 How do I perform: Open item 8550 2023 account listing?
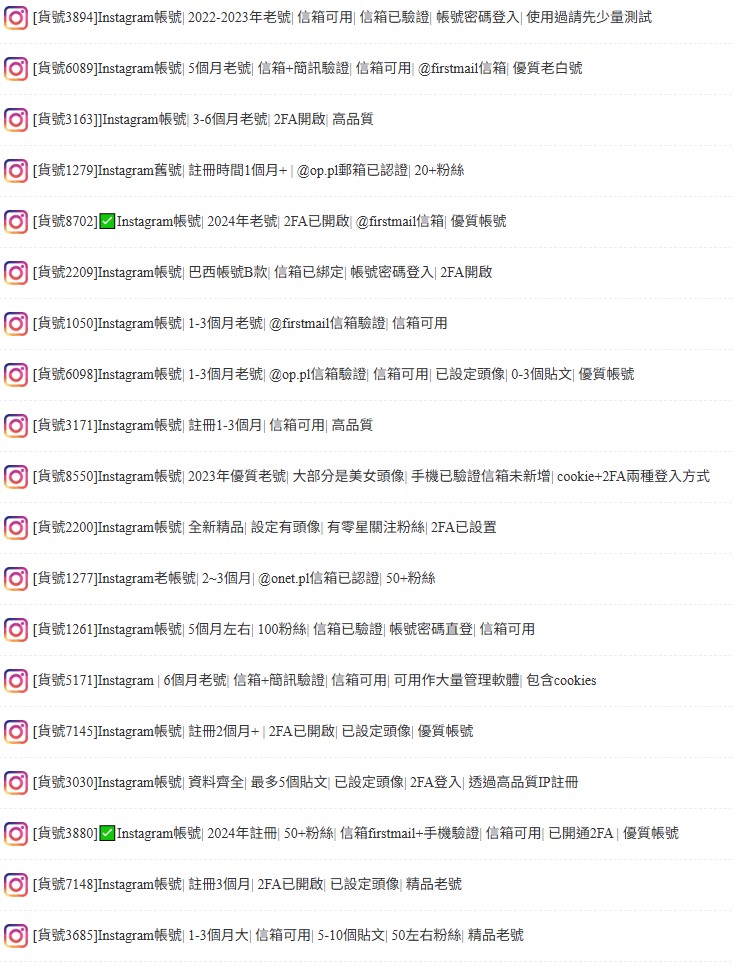click(371, 476)
